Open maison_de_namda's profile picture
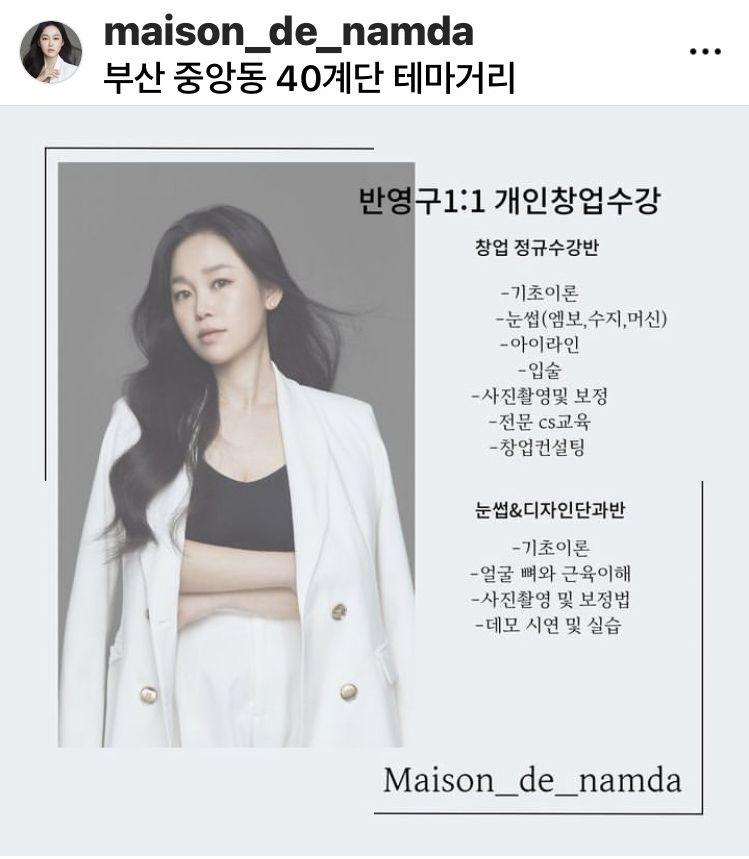Image resolution: width=749 pixels, height=859 pixels. tap(51, 52)
